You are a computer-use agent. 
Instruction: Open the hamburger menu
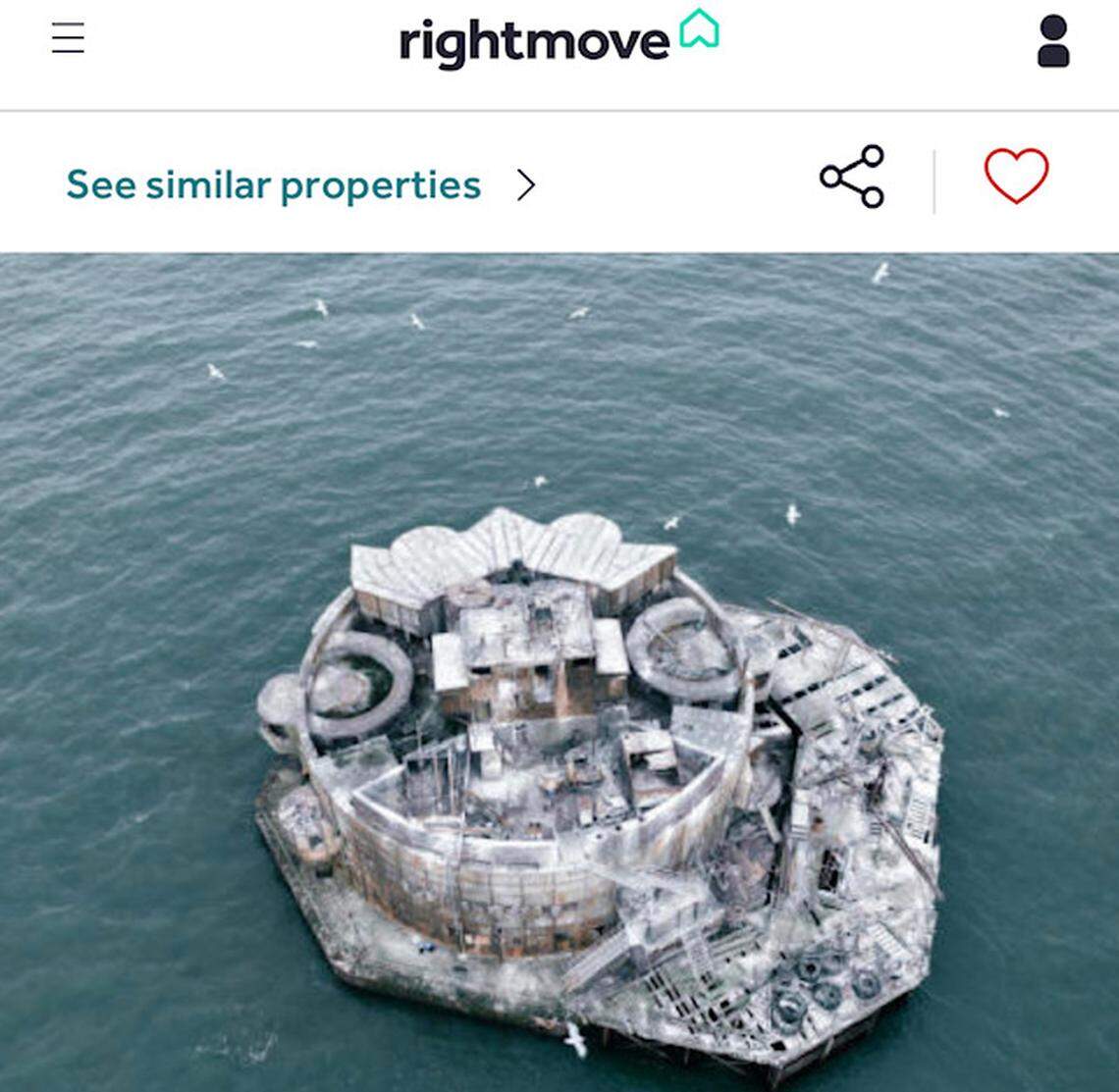68,38
